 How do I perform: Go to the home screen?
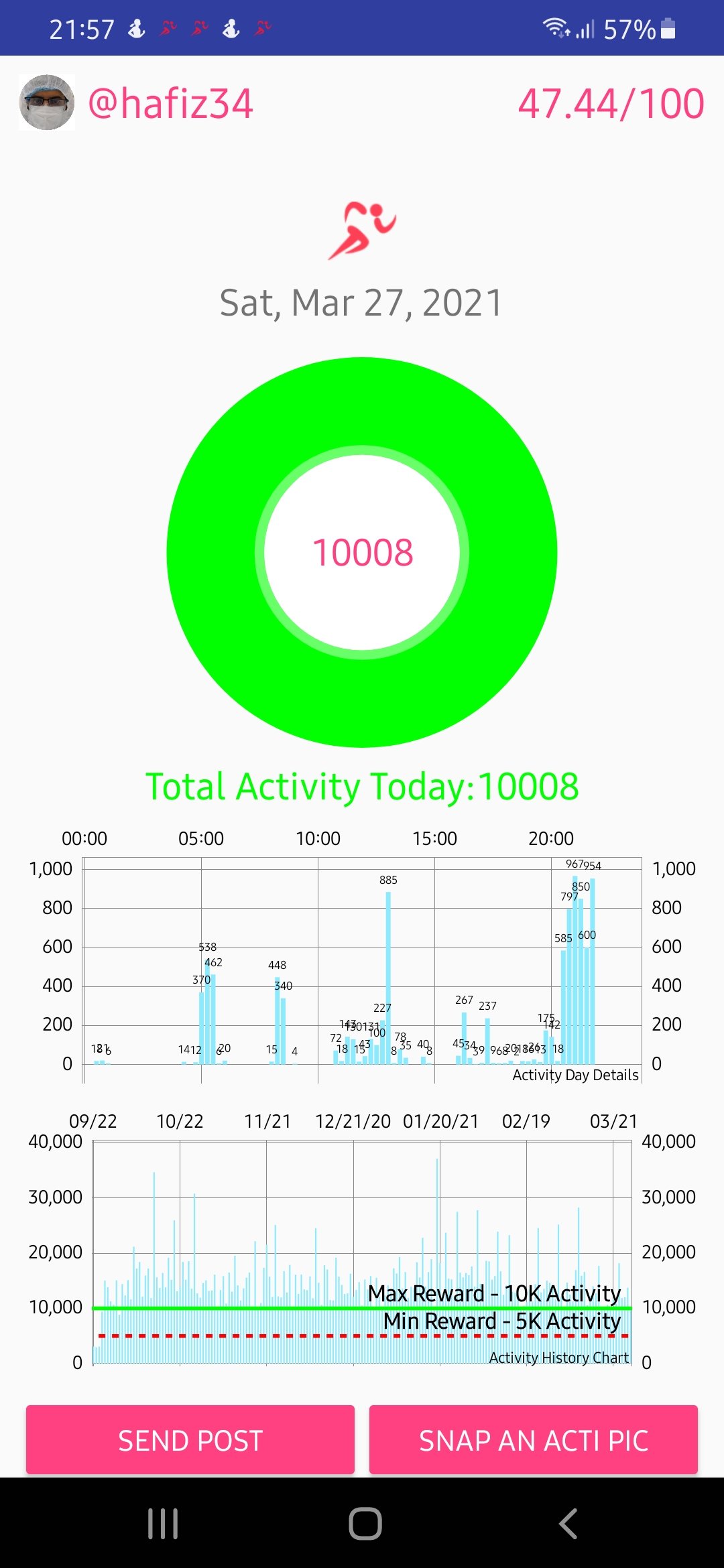click(x=365, y=1524)
